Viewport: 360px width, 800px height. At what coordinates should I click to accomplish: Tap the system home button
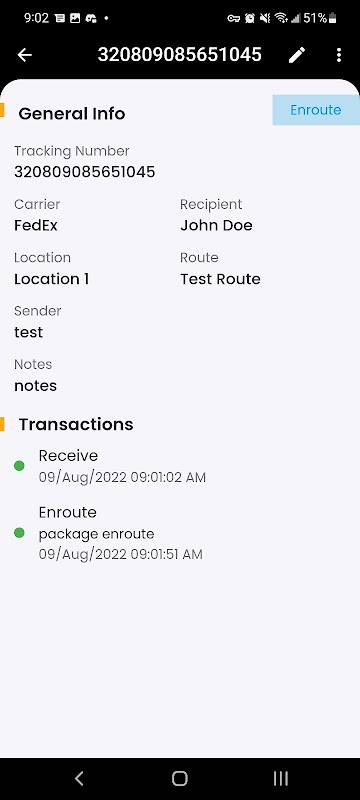coord(179,778)
